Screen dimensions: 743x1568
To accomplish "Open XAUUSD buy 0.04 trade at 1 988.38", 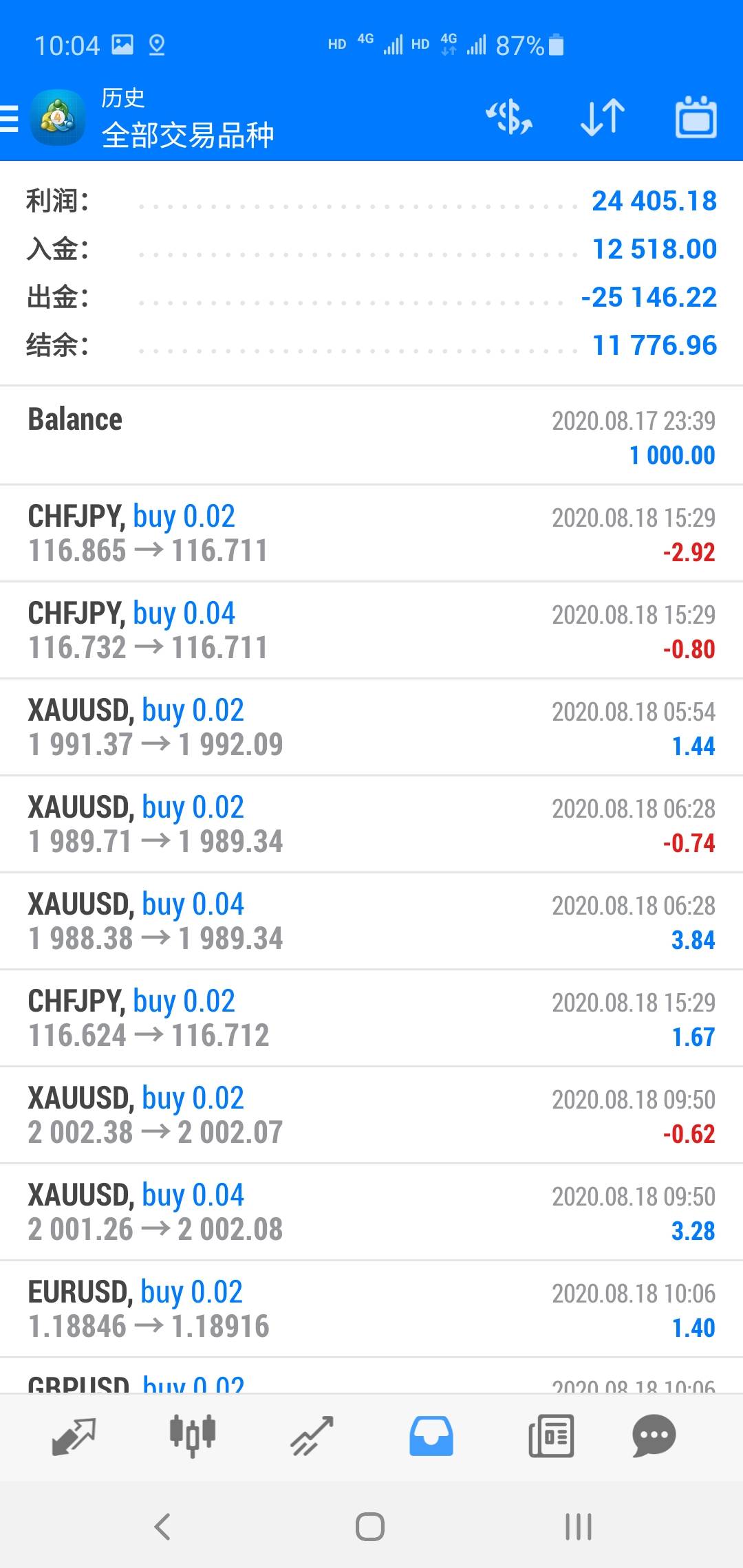I will 371,921.
